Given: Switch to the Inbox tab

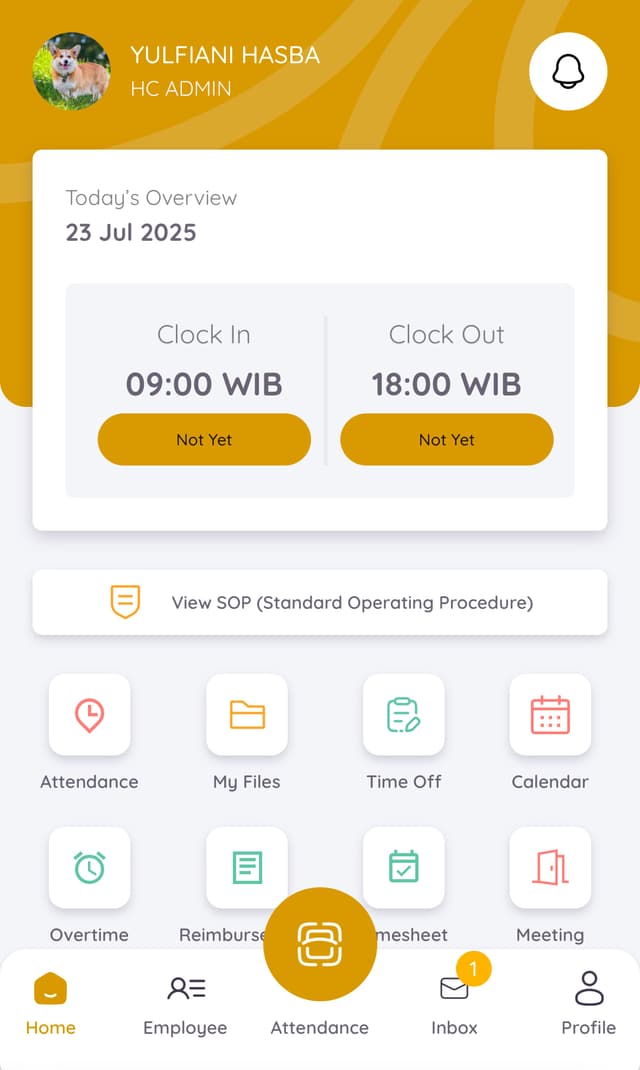Looking at the screenshot, I should pyautogui.click(x=454, y=1004).
